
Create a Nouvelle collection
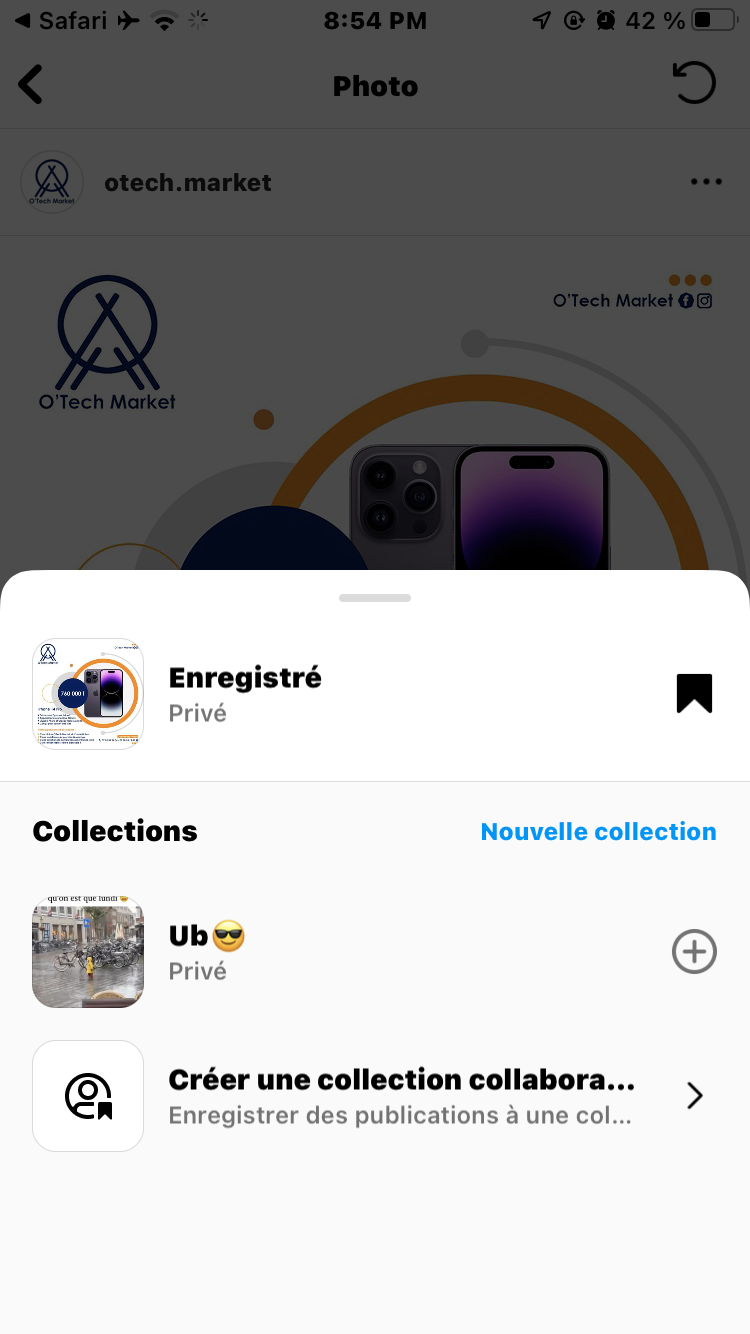click(x=598, y=832)
